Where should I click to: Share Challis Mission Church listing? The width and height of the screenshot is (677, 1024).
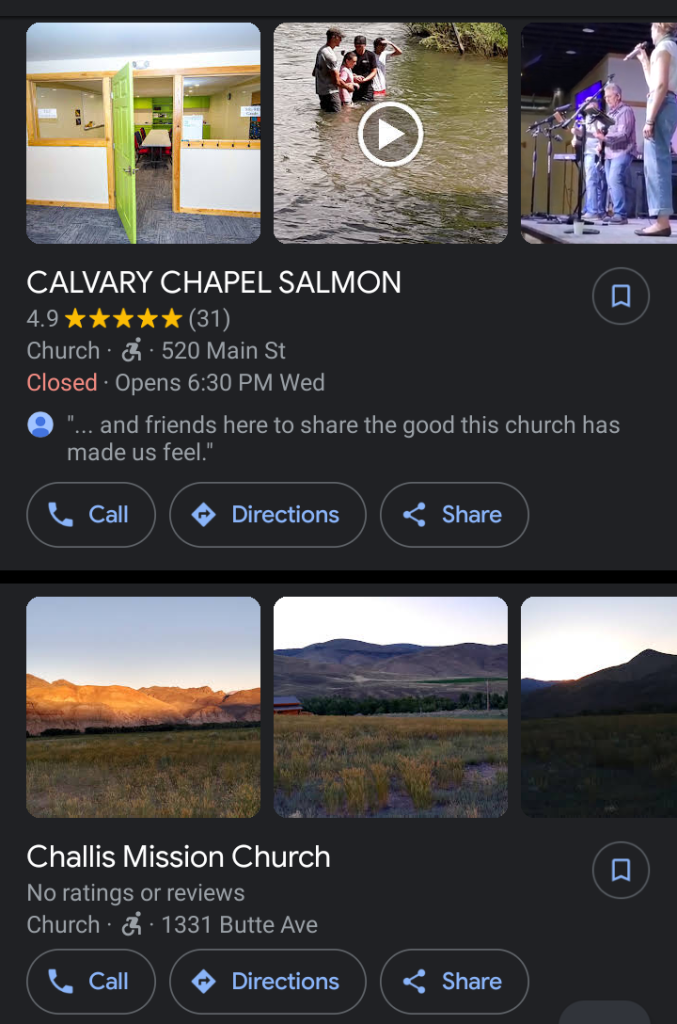point(454,982)
